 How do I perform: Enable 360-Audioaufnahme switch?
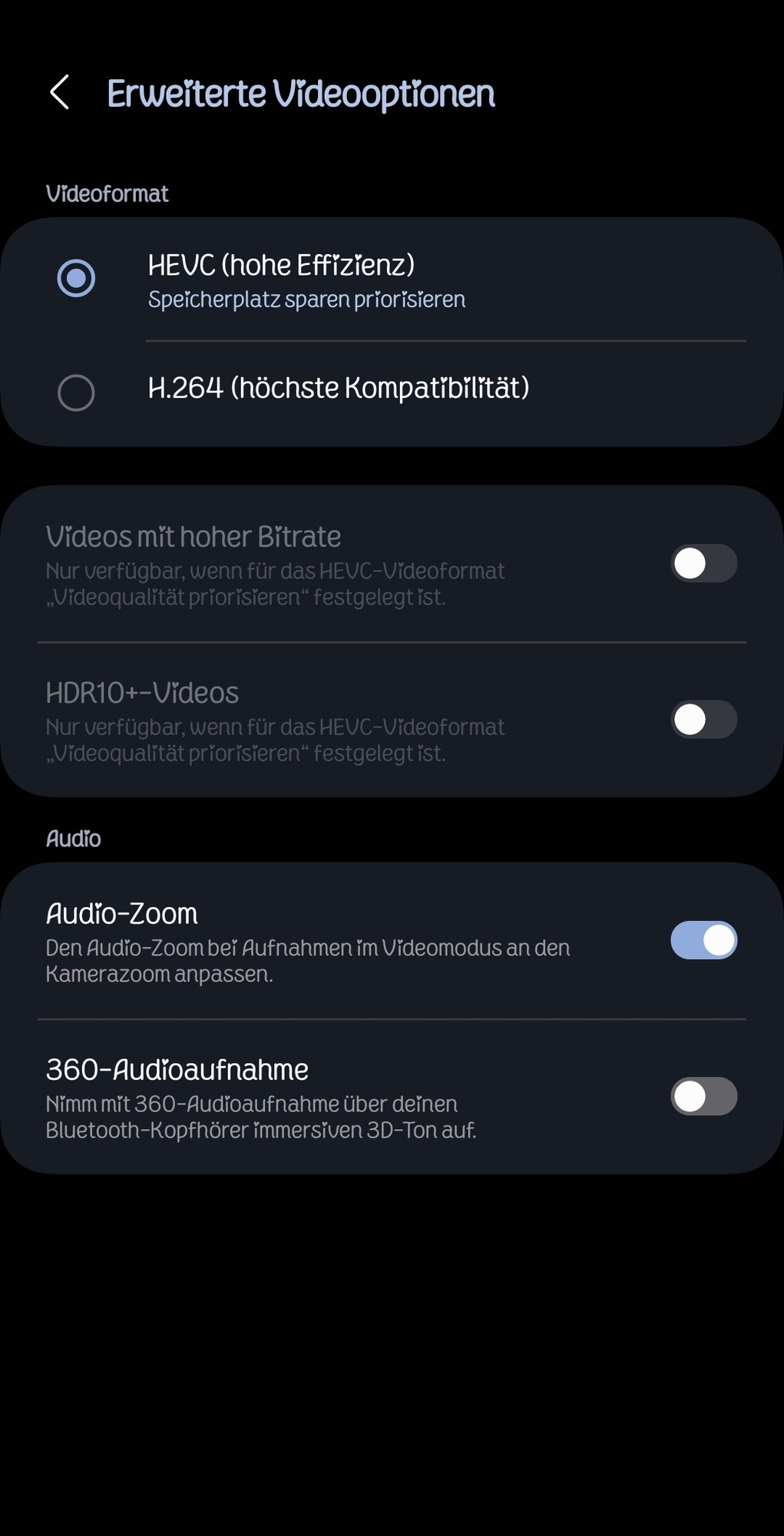coord(703,1097)
